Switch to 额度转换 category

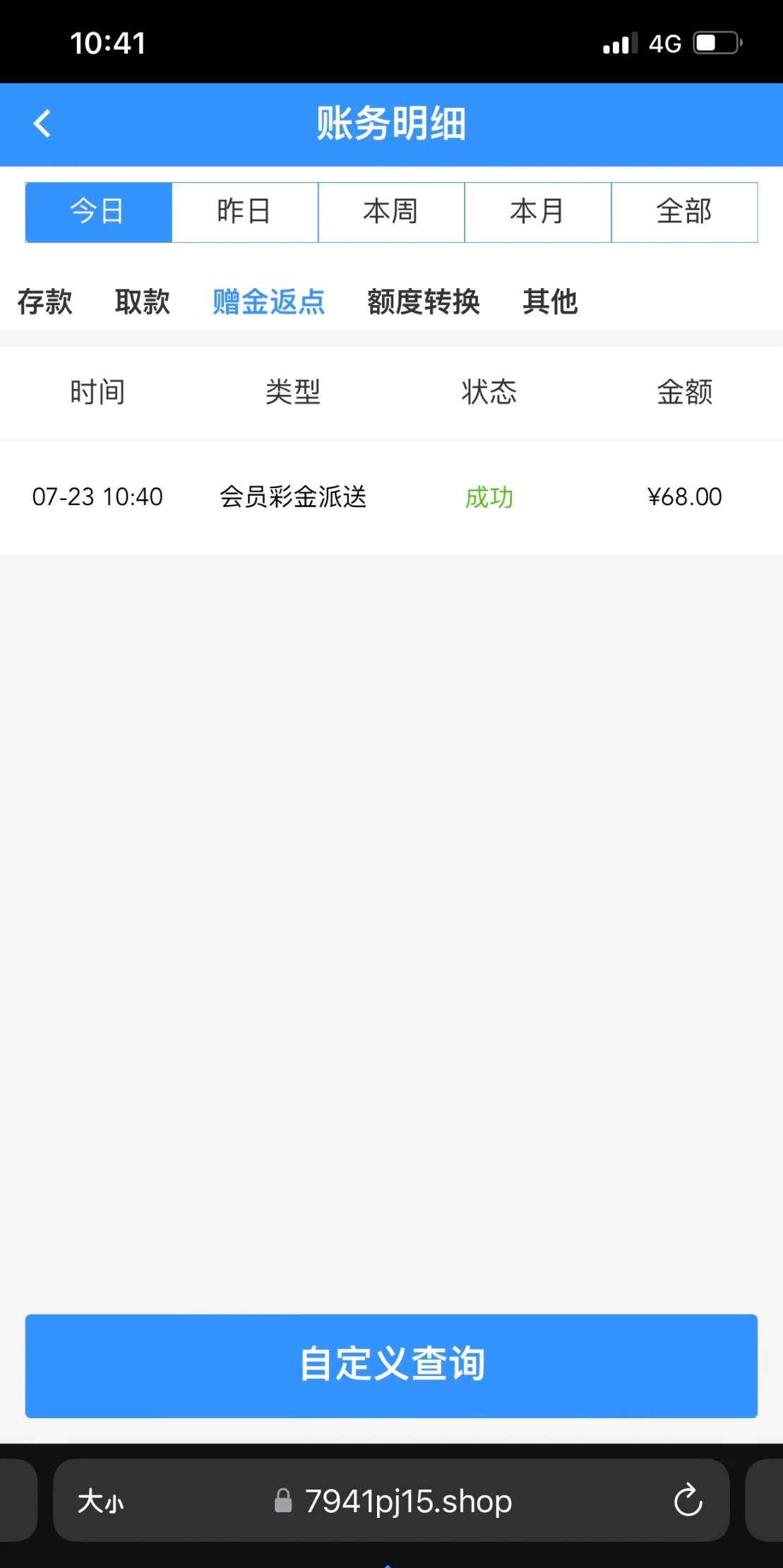coord(423,302)
